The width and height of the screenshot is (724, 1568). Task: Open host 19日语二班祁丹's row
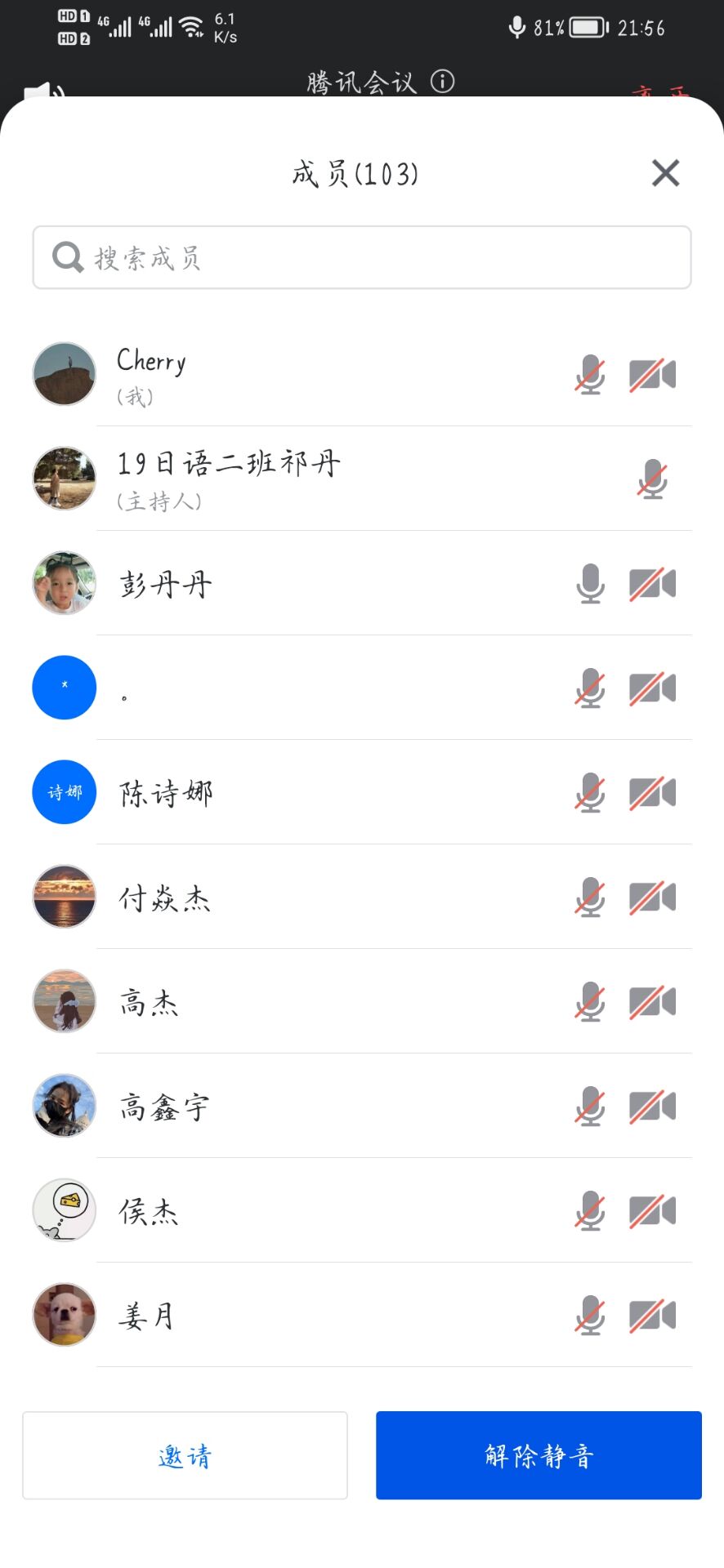[362, 479]
